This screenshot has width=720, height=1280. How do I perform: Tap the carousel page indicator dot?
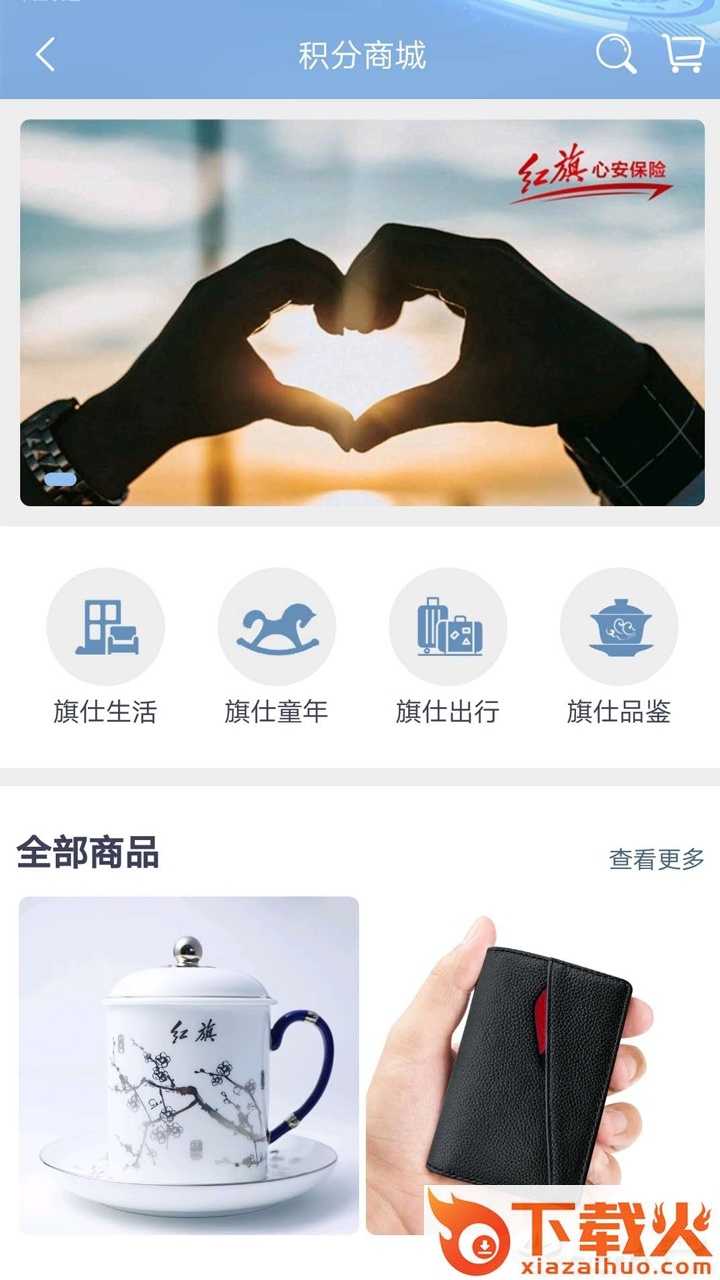tap(59, 478)
